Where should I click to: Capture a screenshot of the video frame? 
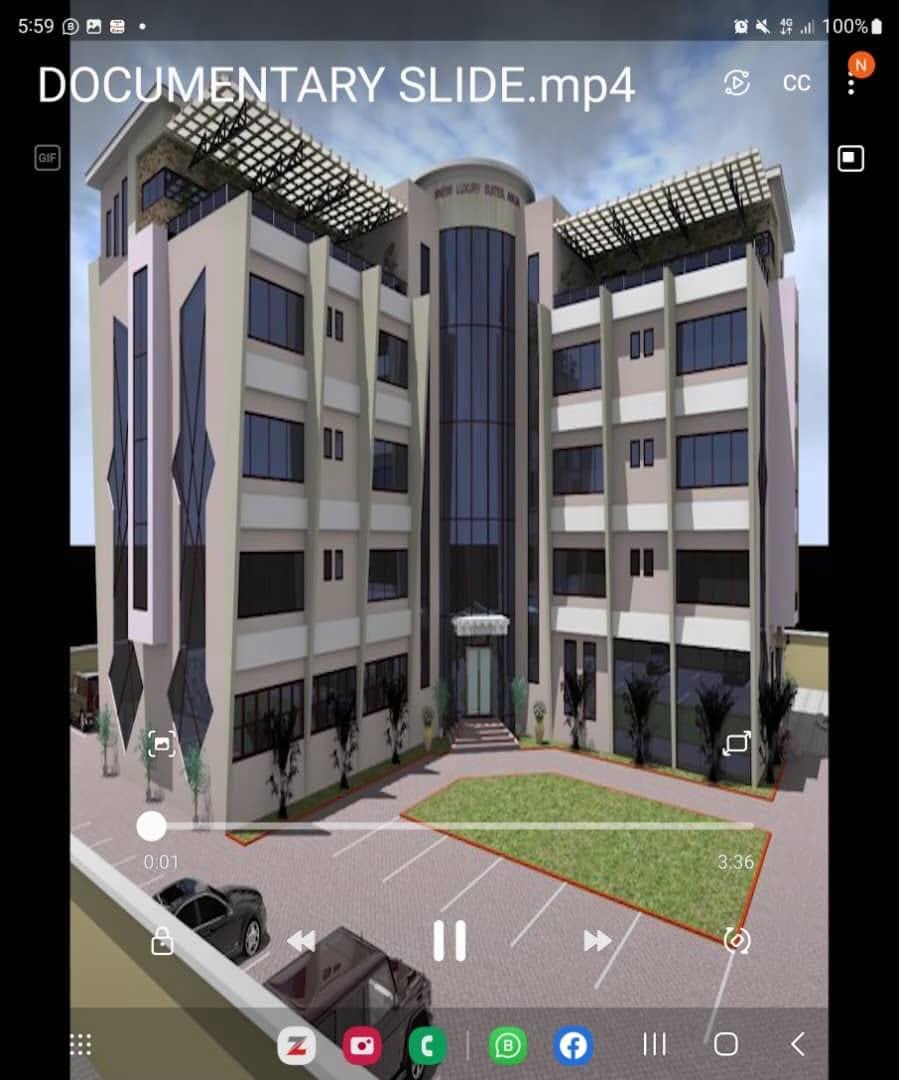[x=162, y=743]
